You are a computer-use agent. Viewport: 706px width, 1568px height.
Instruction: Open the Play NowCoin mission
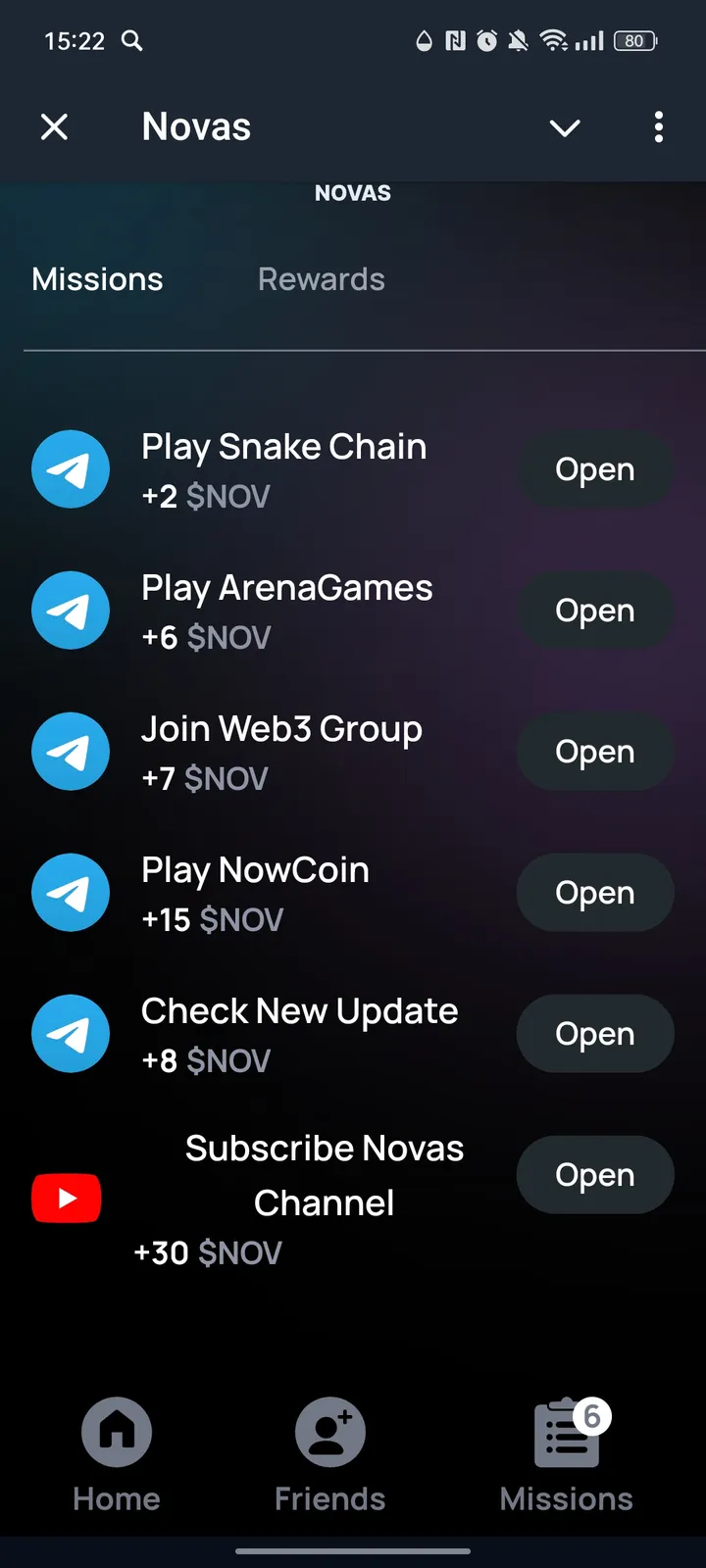pos(594,892)
